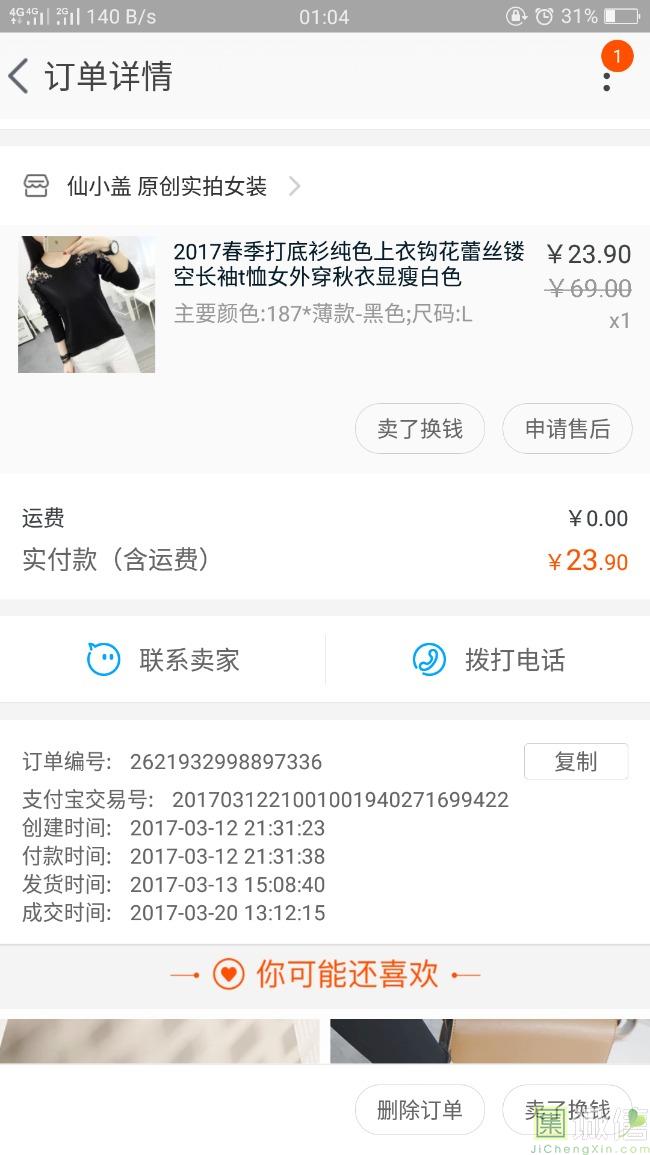Tap 卖了换钱 under the product
The height and width of the screenshot is (1155, 650).
420,429
